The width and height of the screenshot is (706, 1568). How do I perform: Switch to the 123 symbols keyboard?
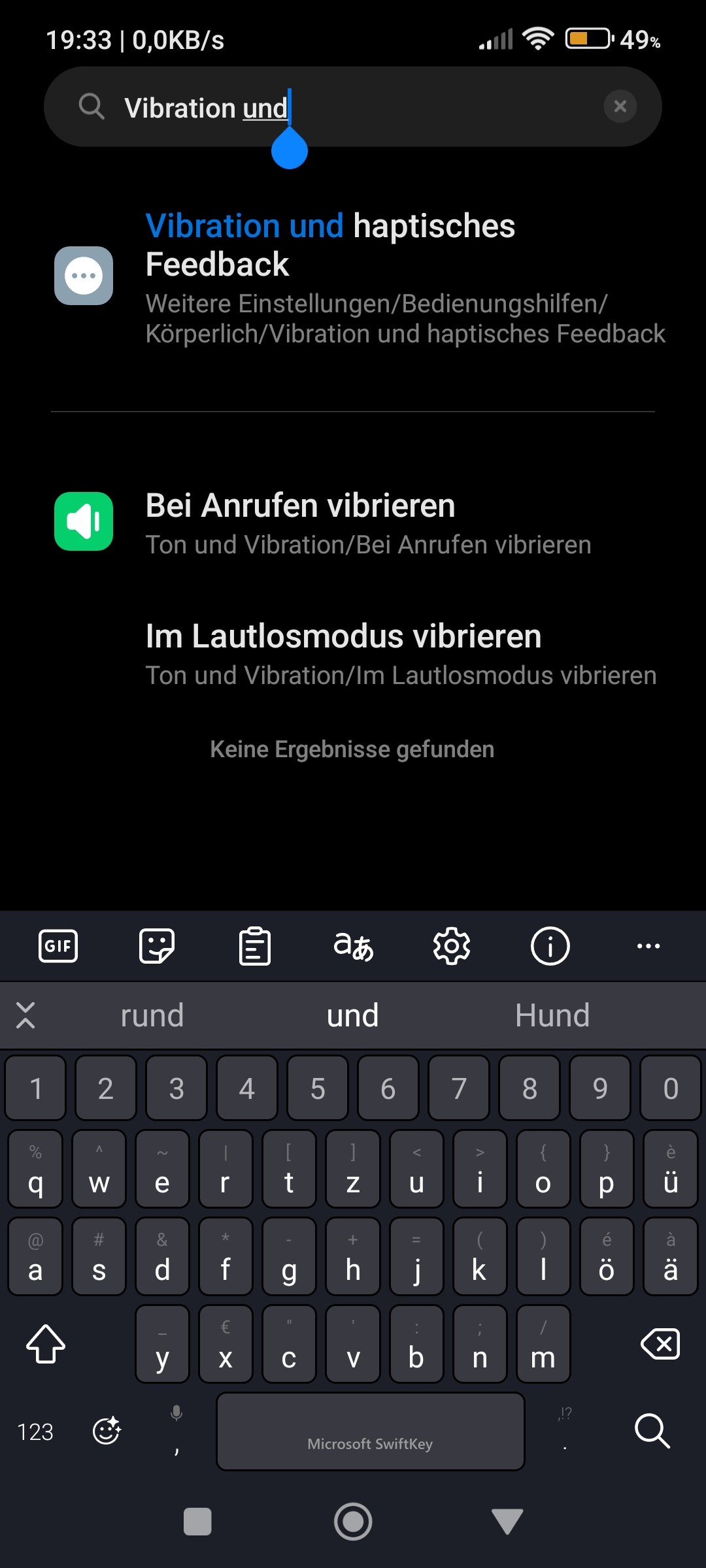pos(35,1431)
